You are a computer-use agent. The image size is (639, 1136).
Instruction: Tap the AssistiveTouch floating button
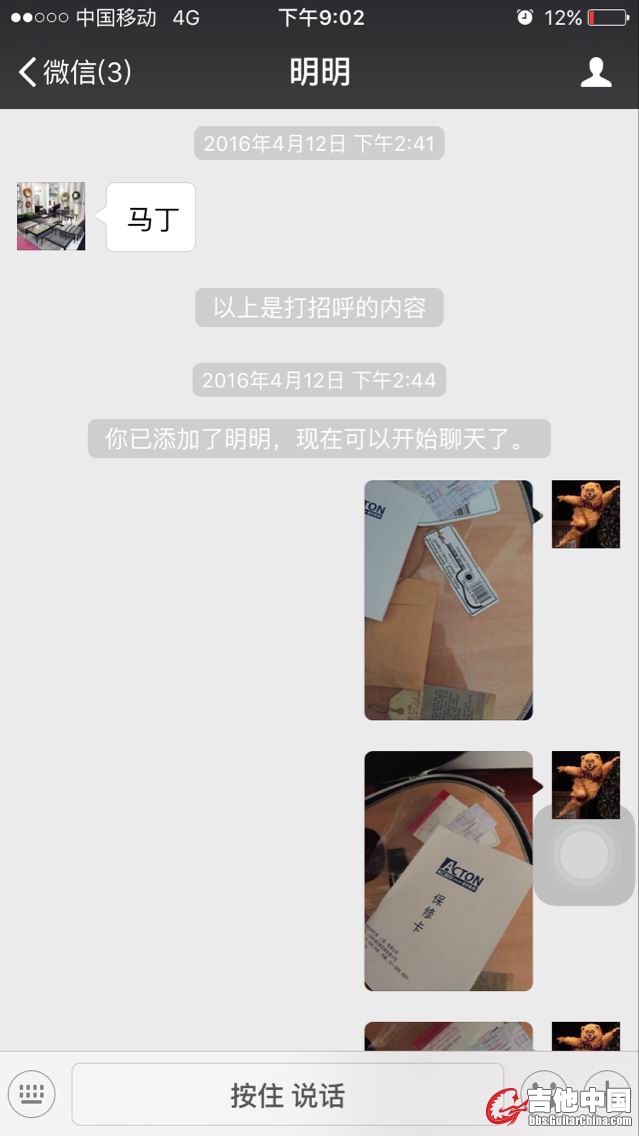(585, 855)
